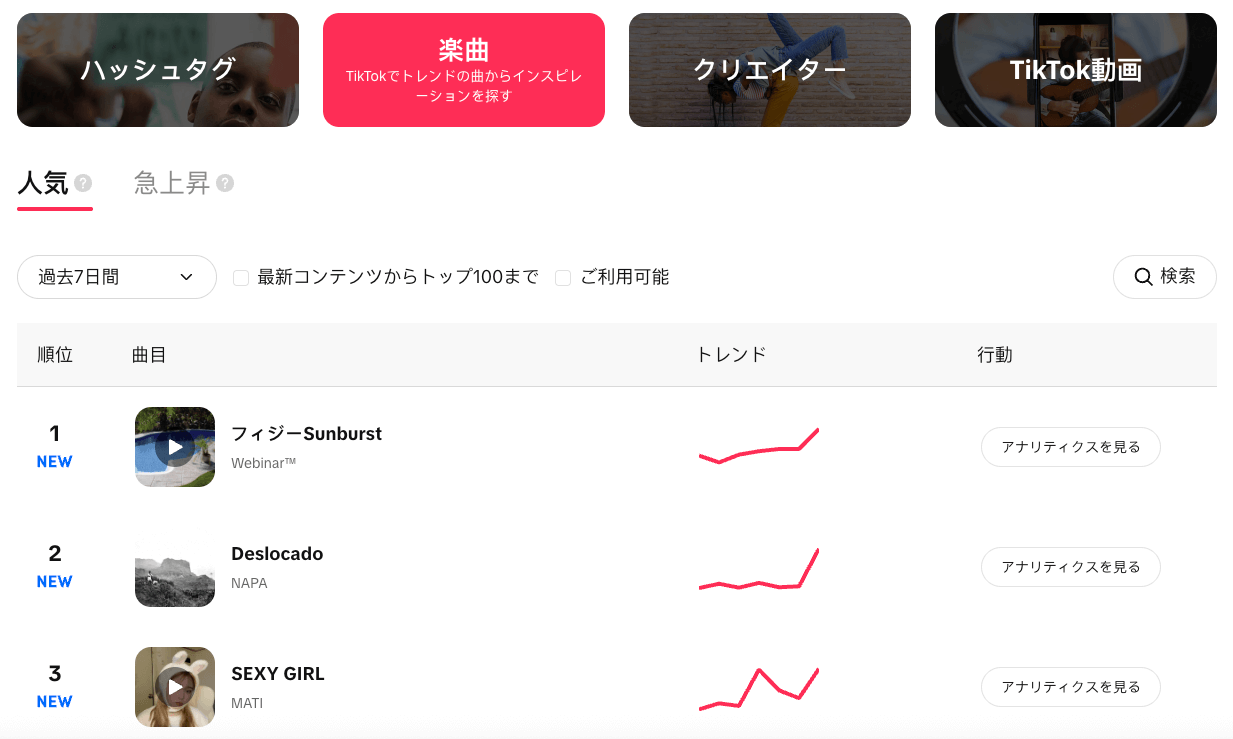
Task: View analytics for Deslocado
Action: point(1070,567)
